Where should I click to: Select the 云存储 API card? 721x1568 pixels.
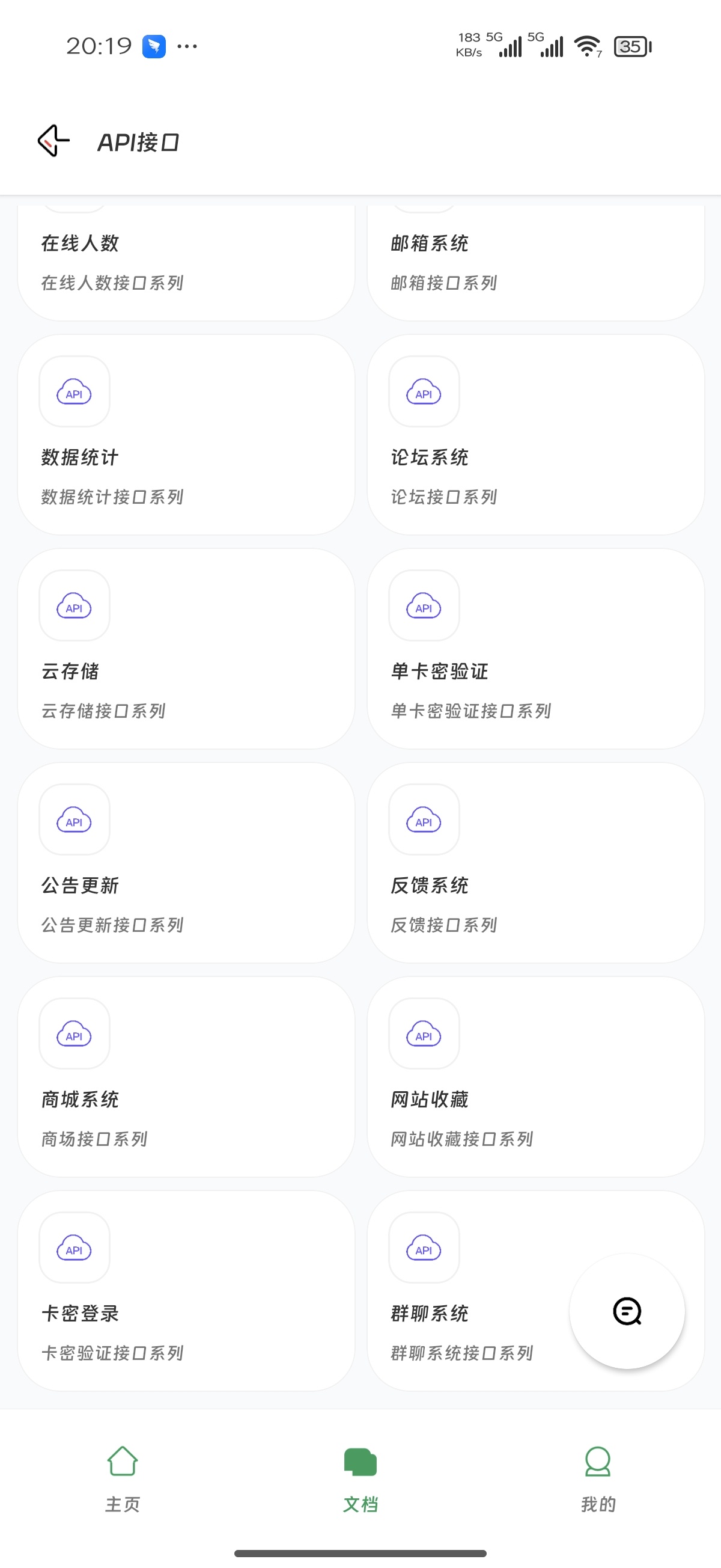pyautogui.click(x=186, y=649)
